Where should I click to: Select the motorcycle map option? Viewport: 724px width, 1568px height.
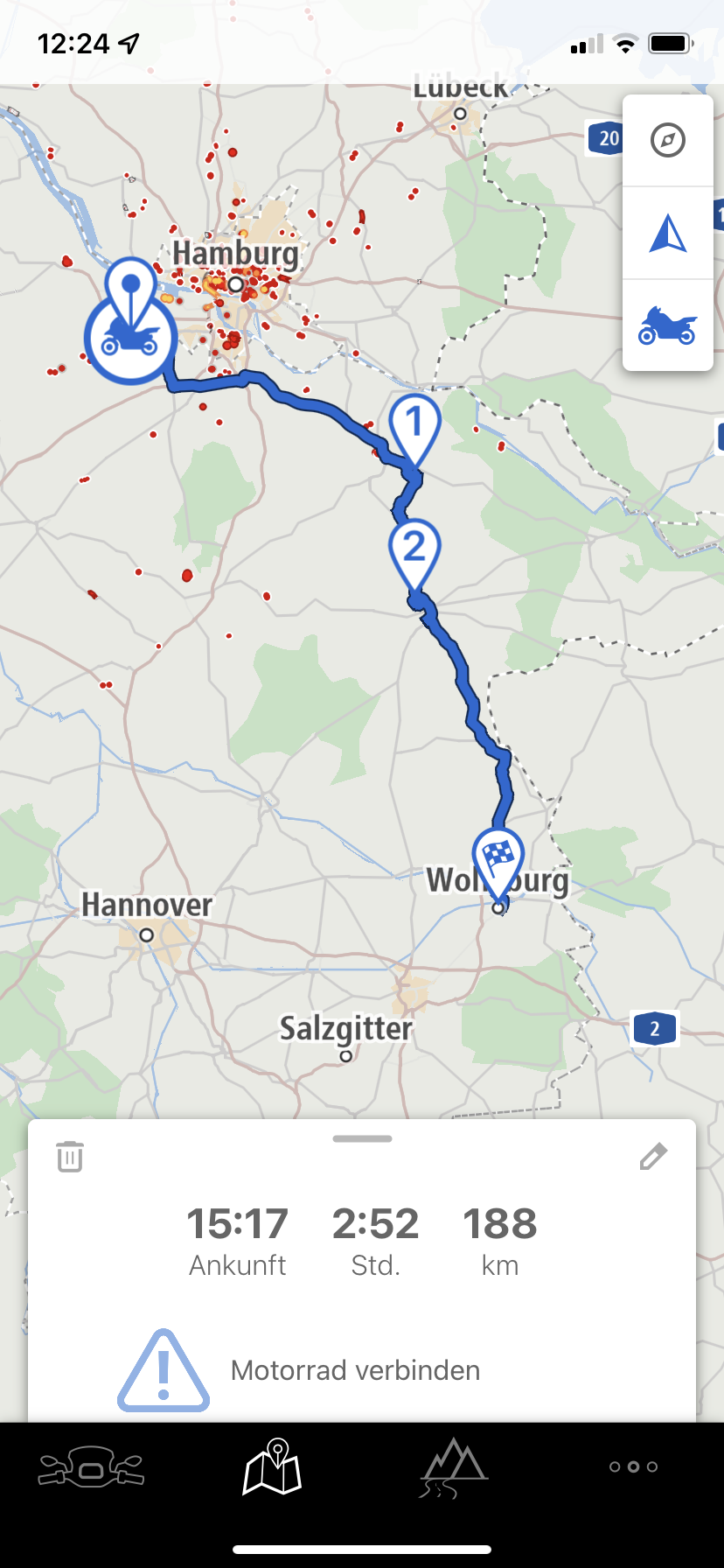click(668, 325)
